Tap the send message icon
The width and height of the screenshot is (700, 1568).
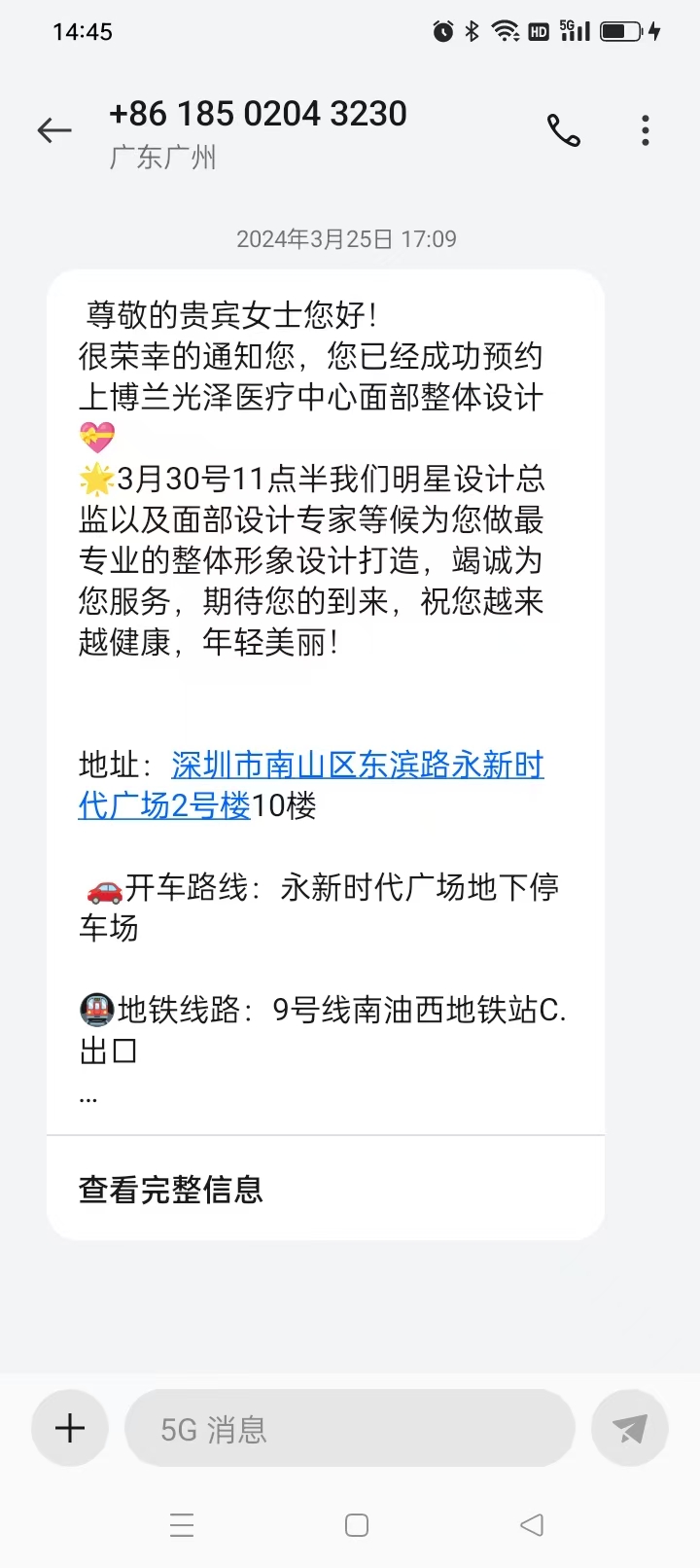628,1427
